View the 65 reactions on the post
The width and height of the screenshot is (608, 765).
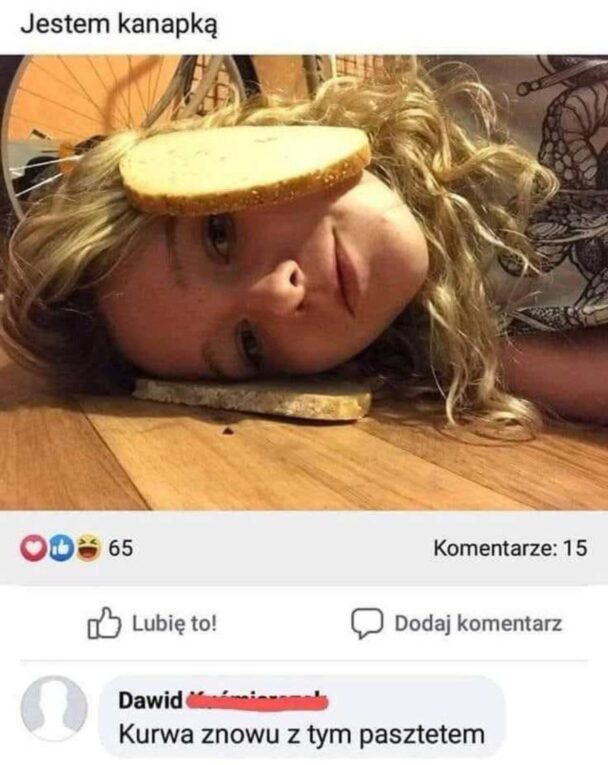point(77,548)
